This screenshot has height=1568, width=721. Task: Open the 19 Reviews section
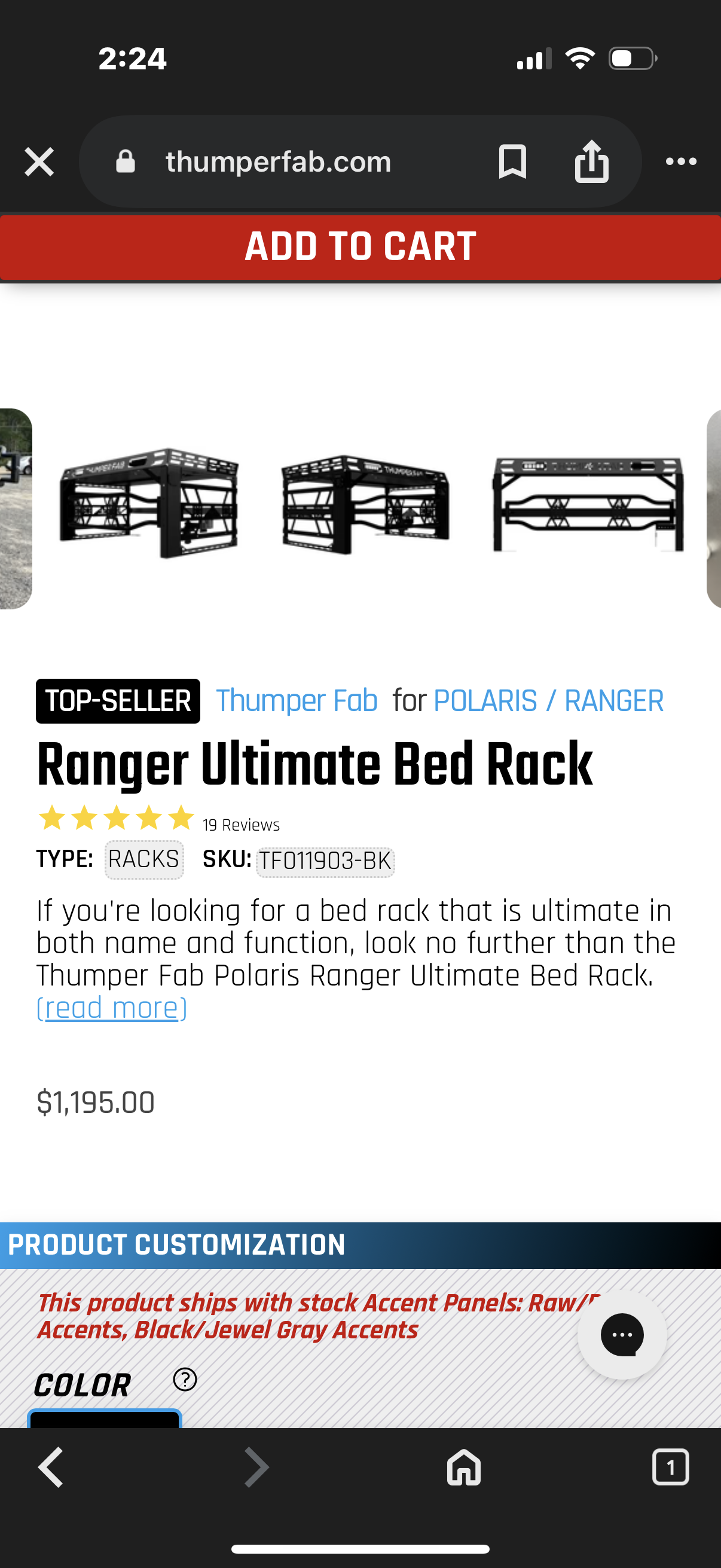[x=241, y=825]
